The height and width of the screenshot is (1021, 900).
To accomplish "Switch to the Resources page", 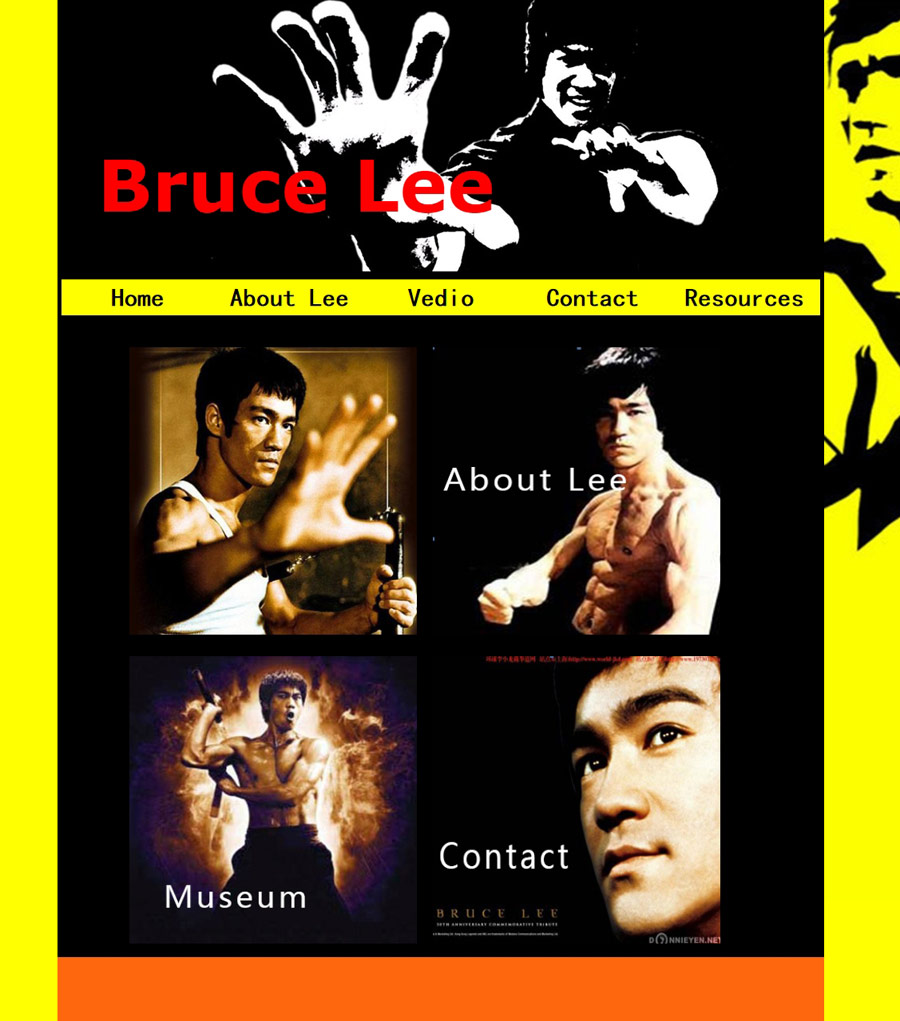I will [x=744, y=298].
